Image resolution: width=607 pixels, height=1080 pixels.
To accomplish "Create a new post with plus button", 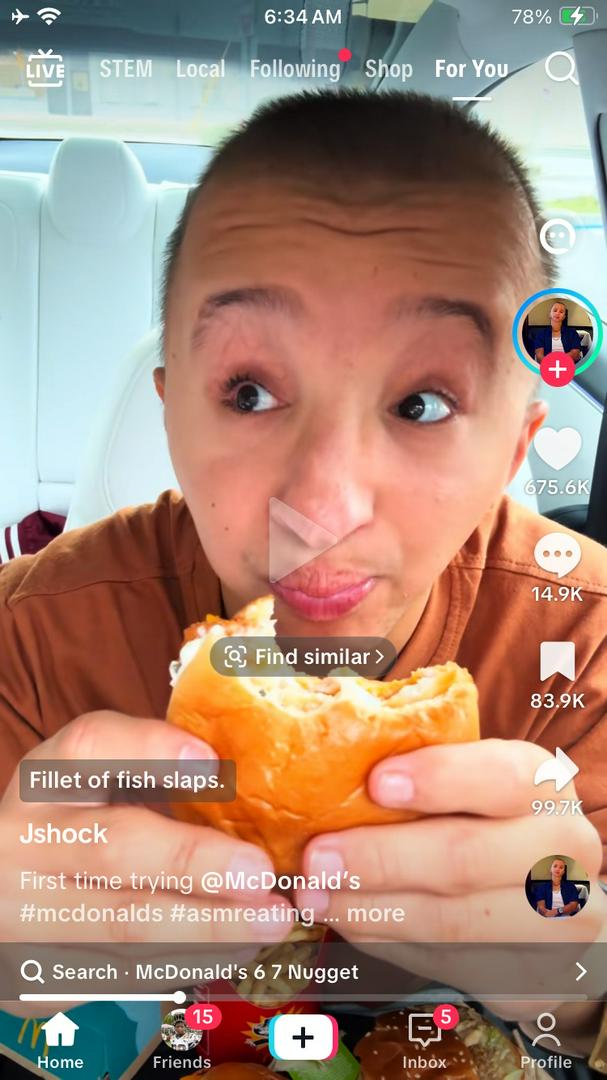I will click(x=303, y=1038).
